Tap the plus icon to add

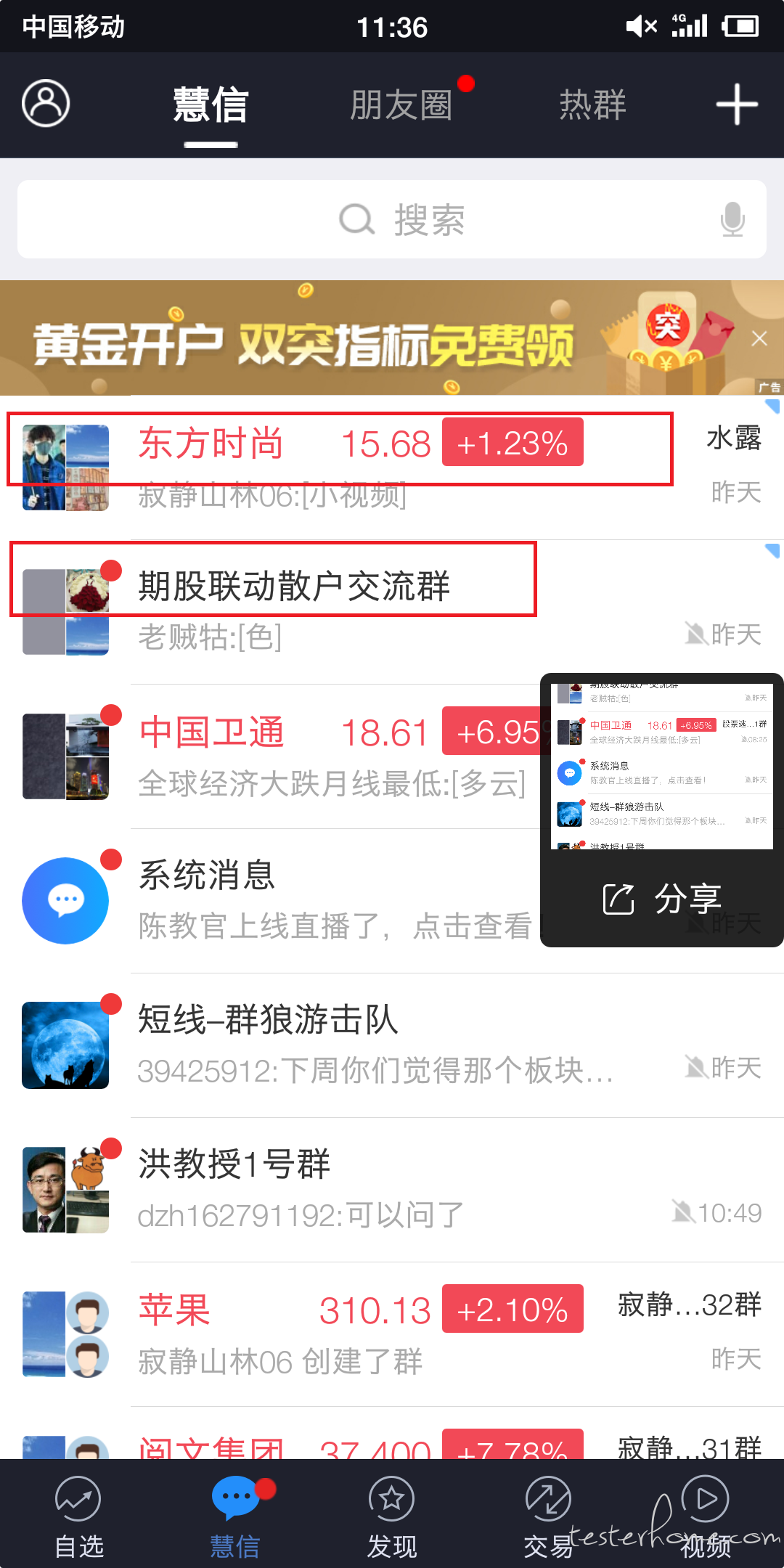[737, 105]
